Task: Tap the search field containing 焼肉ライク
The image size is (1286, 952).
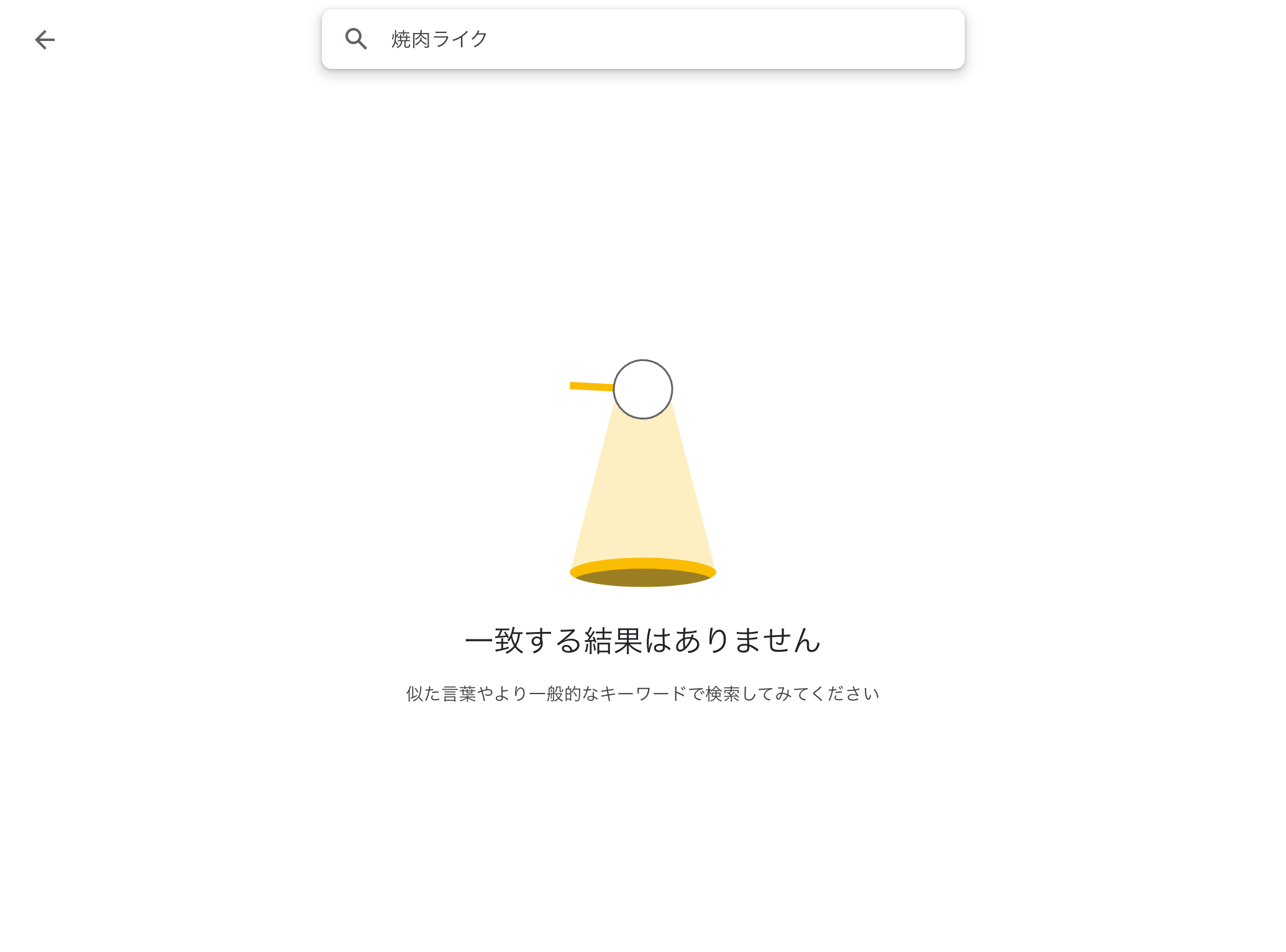Action: pos(659,39)
